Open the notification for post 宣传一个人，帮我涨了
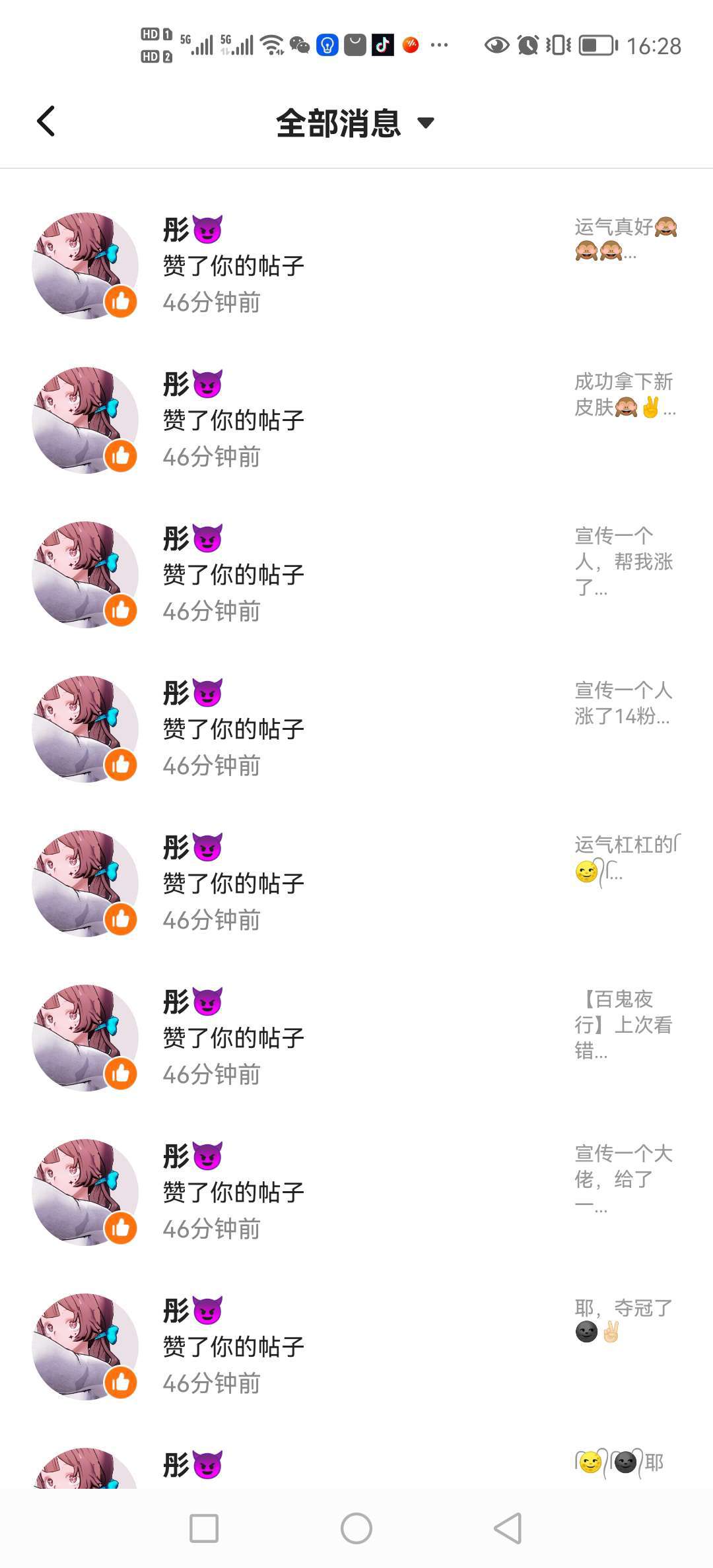 click(x=356, y=574)
